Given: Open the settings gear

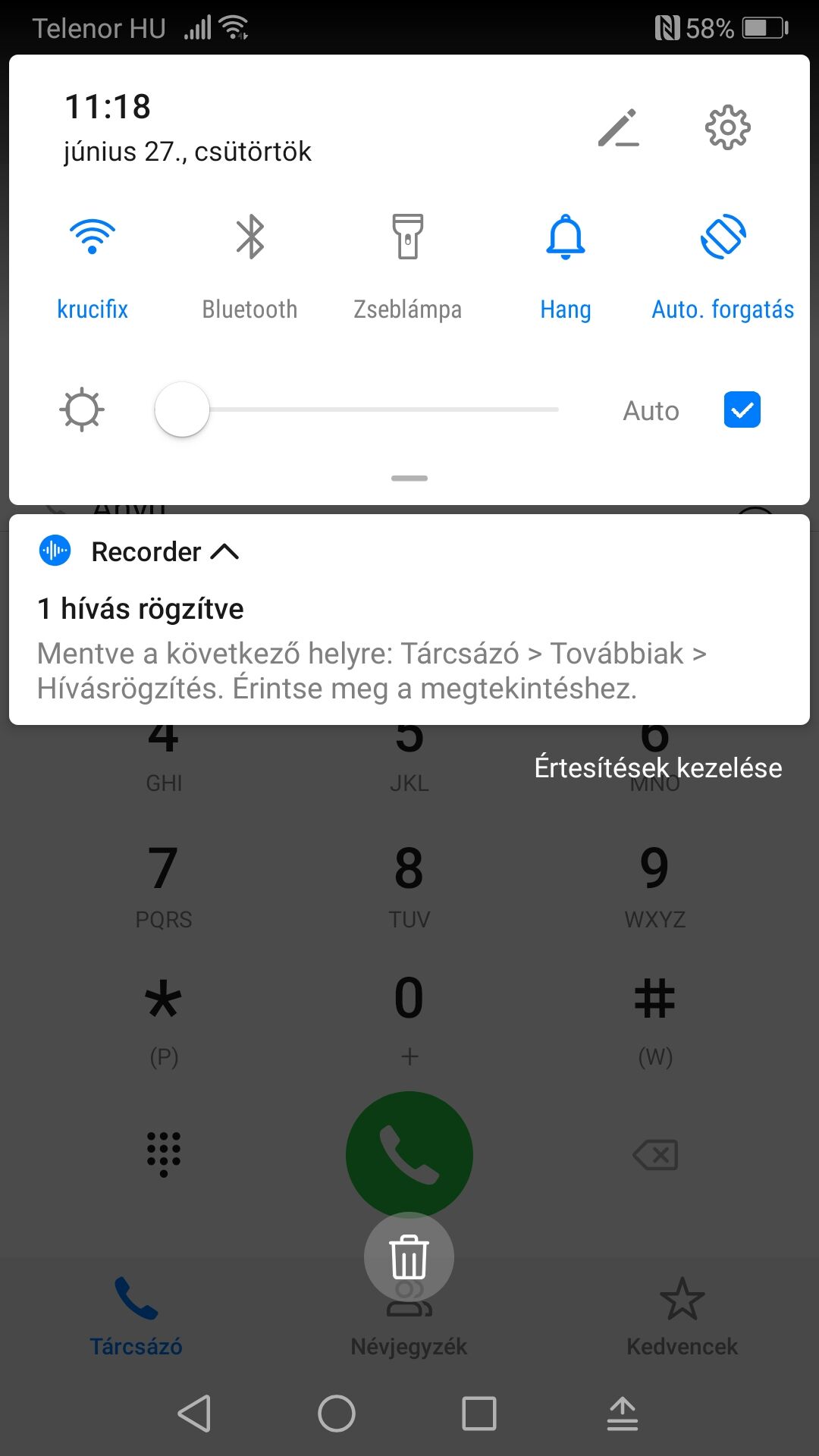Looking at the screenshot, I should [727, 128].
